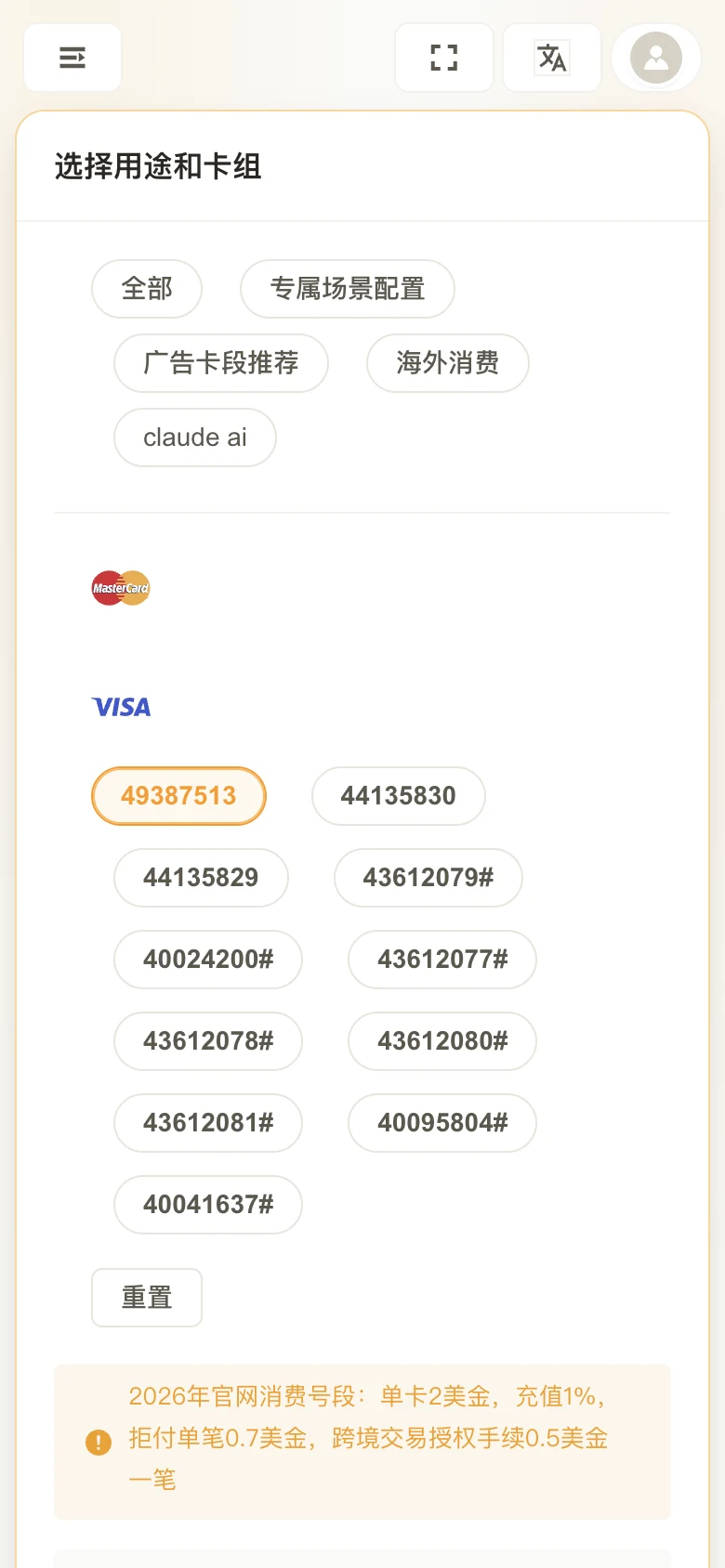This screenshot has height=1568, width=725.
Task: Pick the claude ai chip
Action: [195, 438]
